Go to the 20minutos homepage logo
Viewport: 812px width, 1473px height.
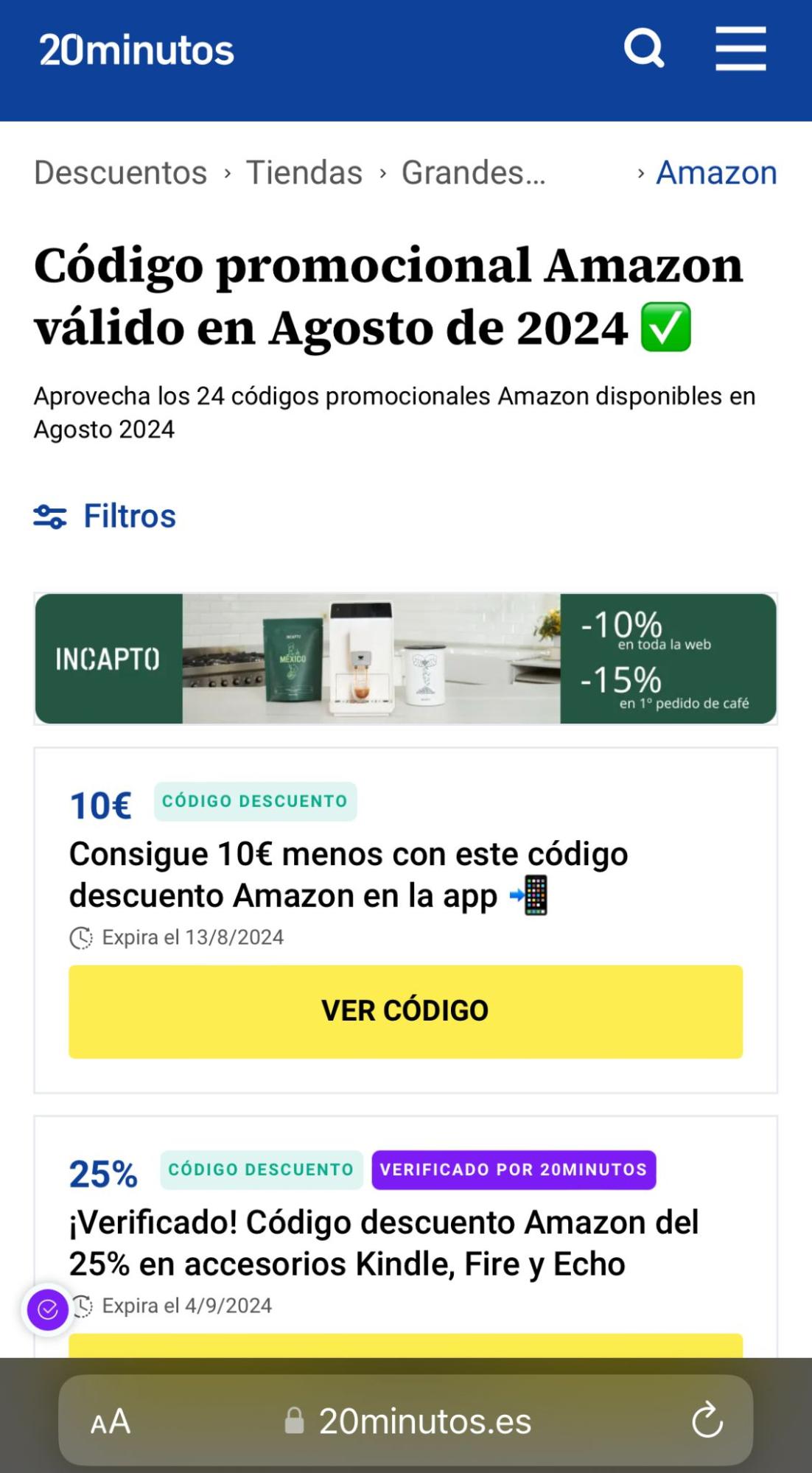[x=136, y=51]
